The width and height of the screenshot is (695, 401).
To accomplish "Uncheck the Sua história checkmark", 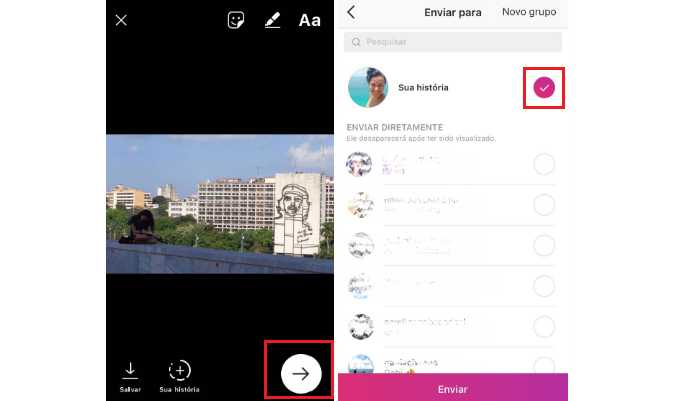I will (543, 88).
